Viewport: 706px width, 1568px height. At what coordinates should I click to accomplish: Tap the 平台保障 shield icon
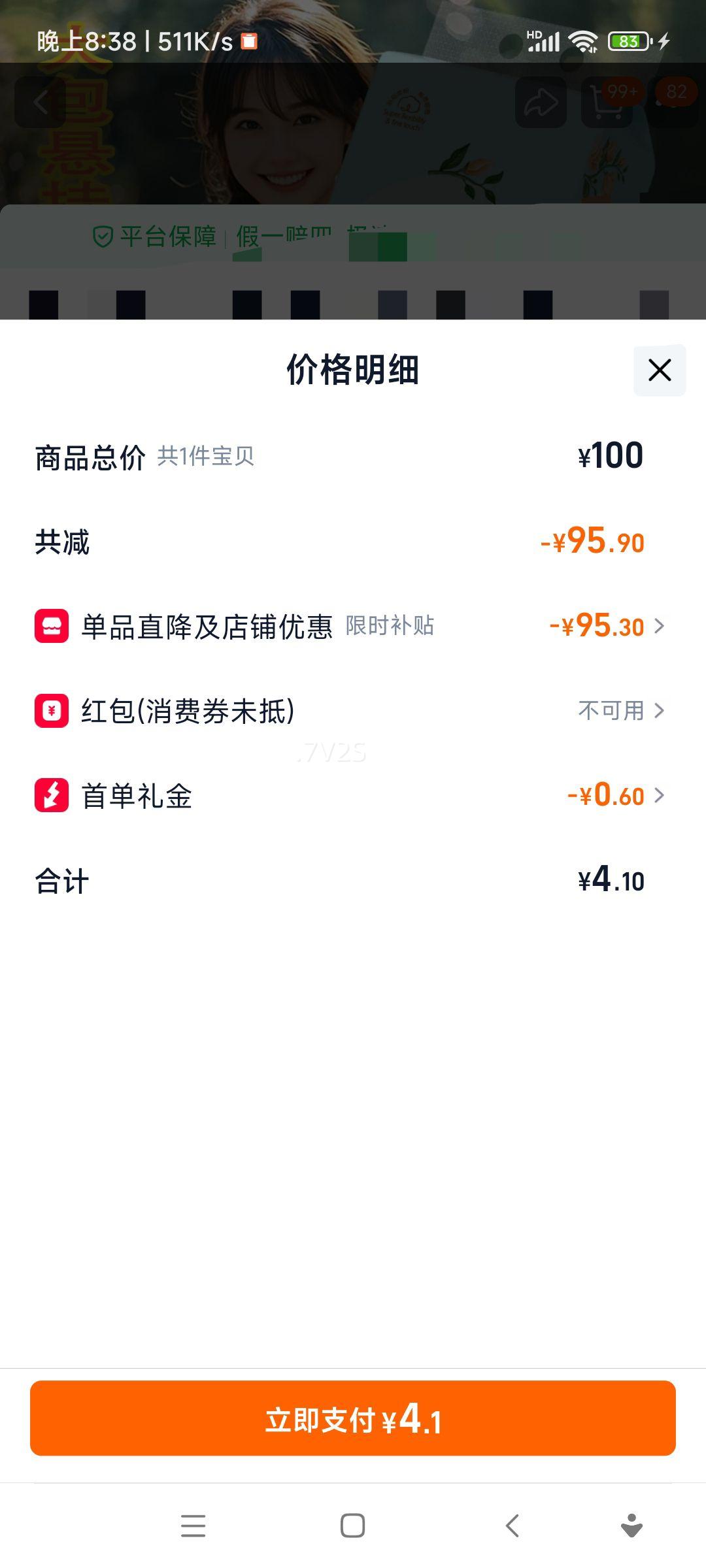[102, 238]
